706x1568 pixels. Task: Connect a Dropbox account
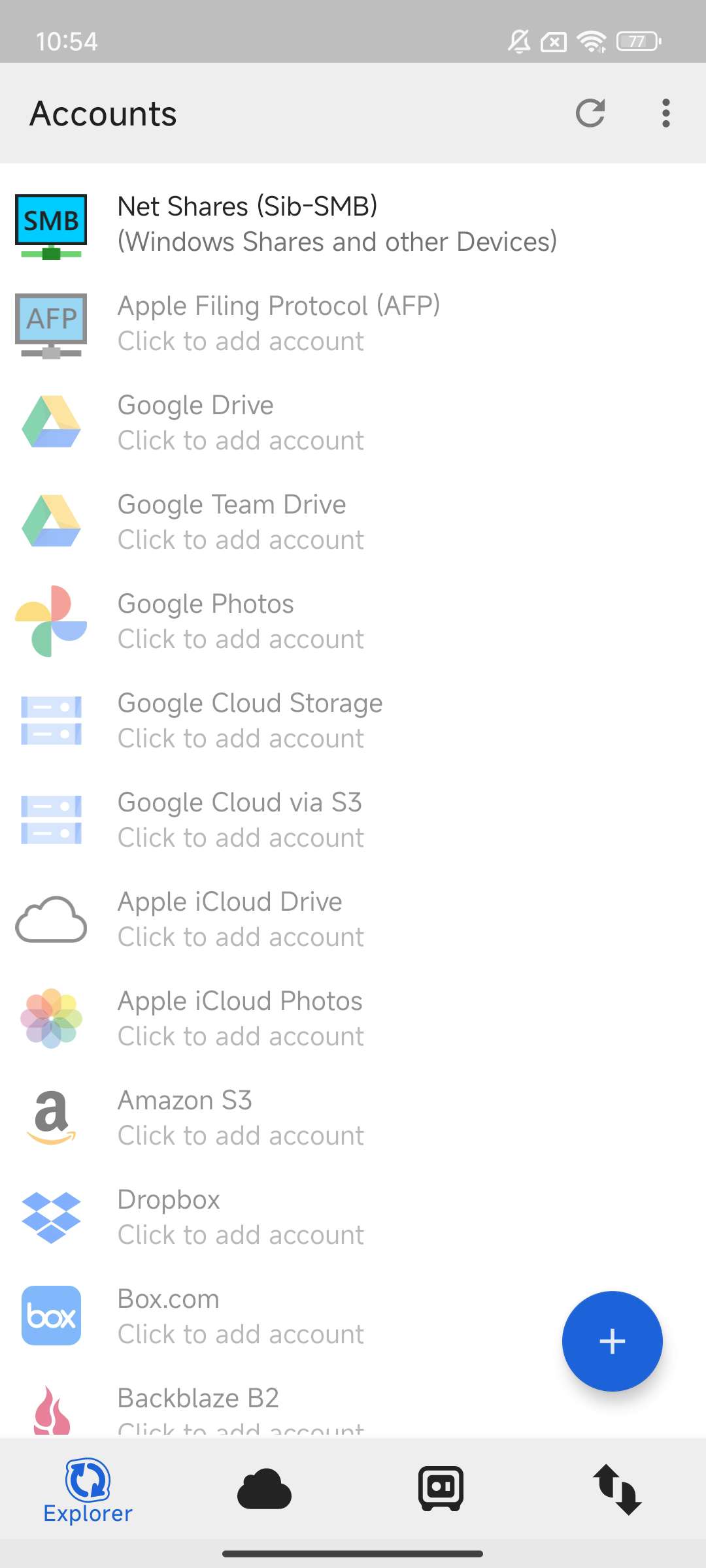241,1217
